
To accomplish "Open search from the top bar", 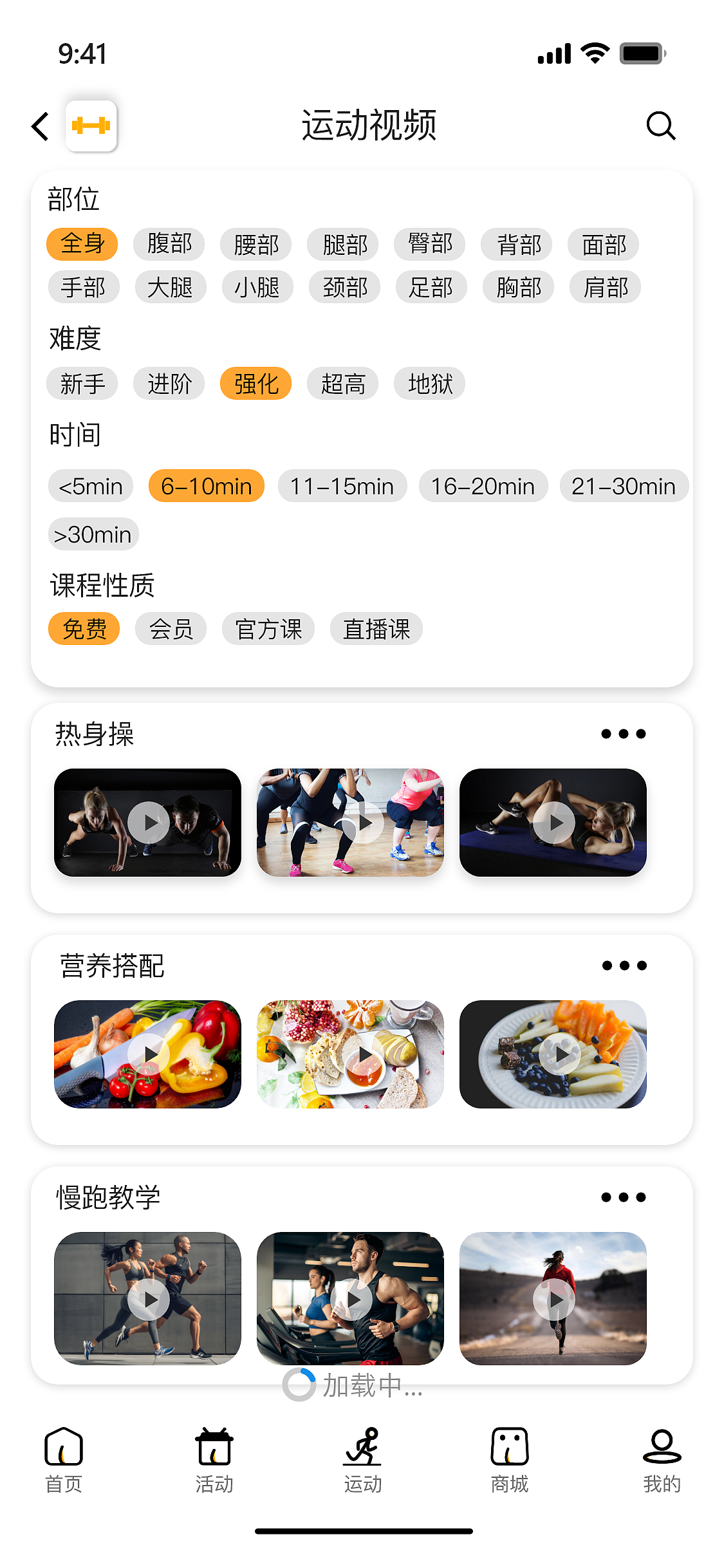I will (662, 126).
